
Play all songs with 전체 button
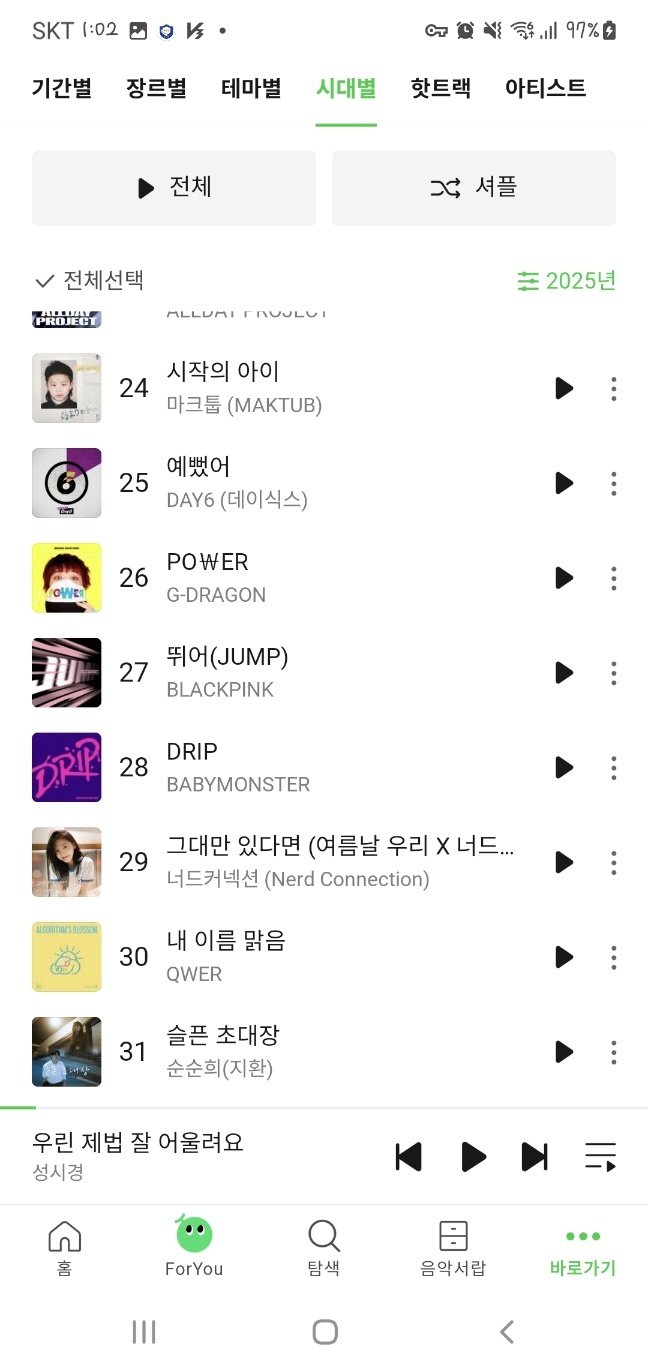click(174, 188)
